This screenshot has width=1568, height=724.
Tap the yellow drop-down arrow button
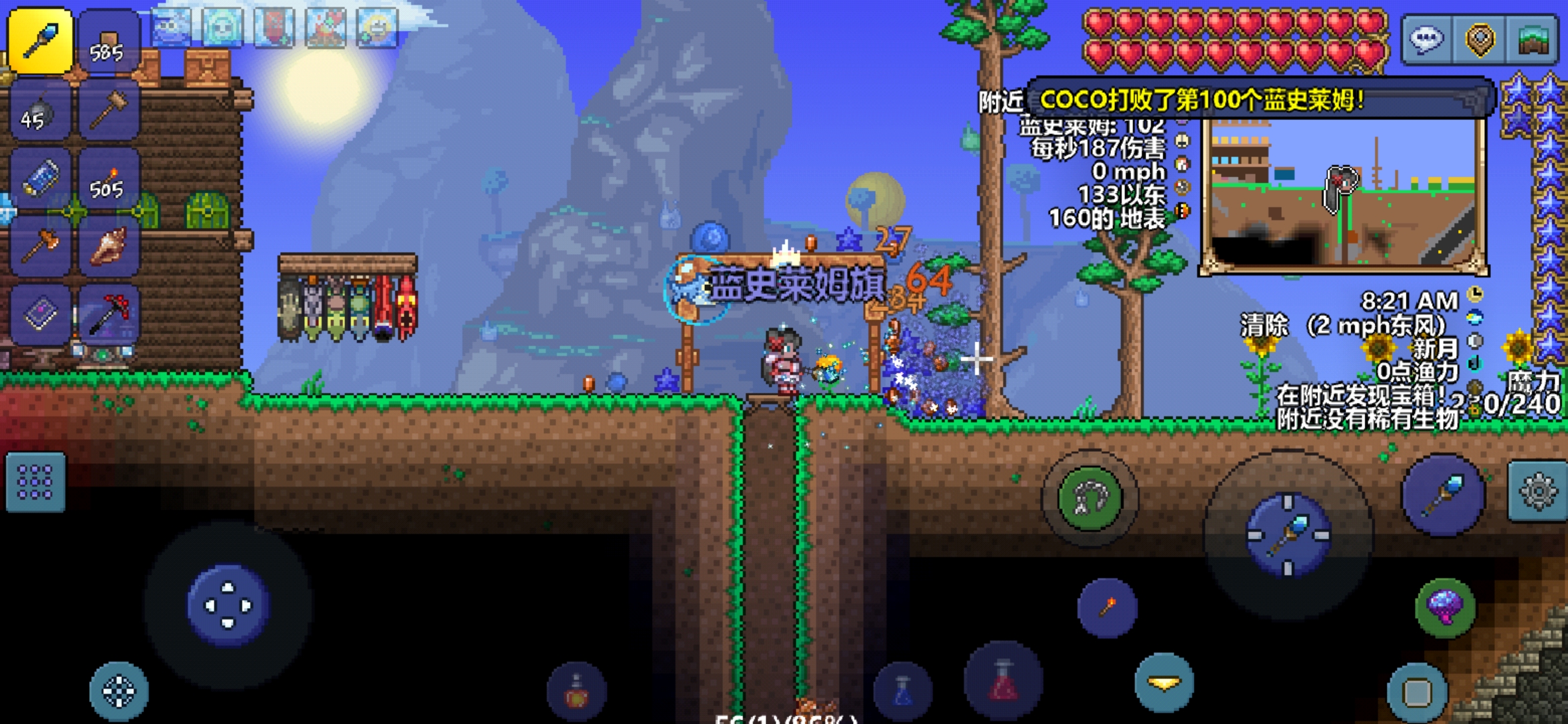1164,683
